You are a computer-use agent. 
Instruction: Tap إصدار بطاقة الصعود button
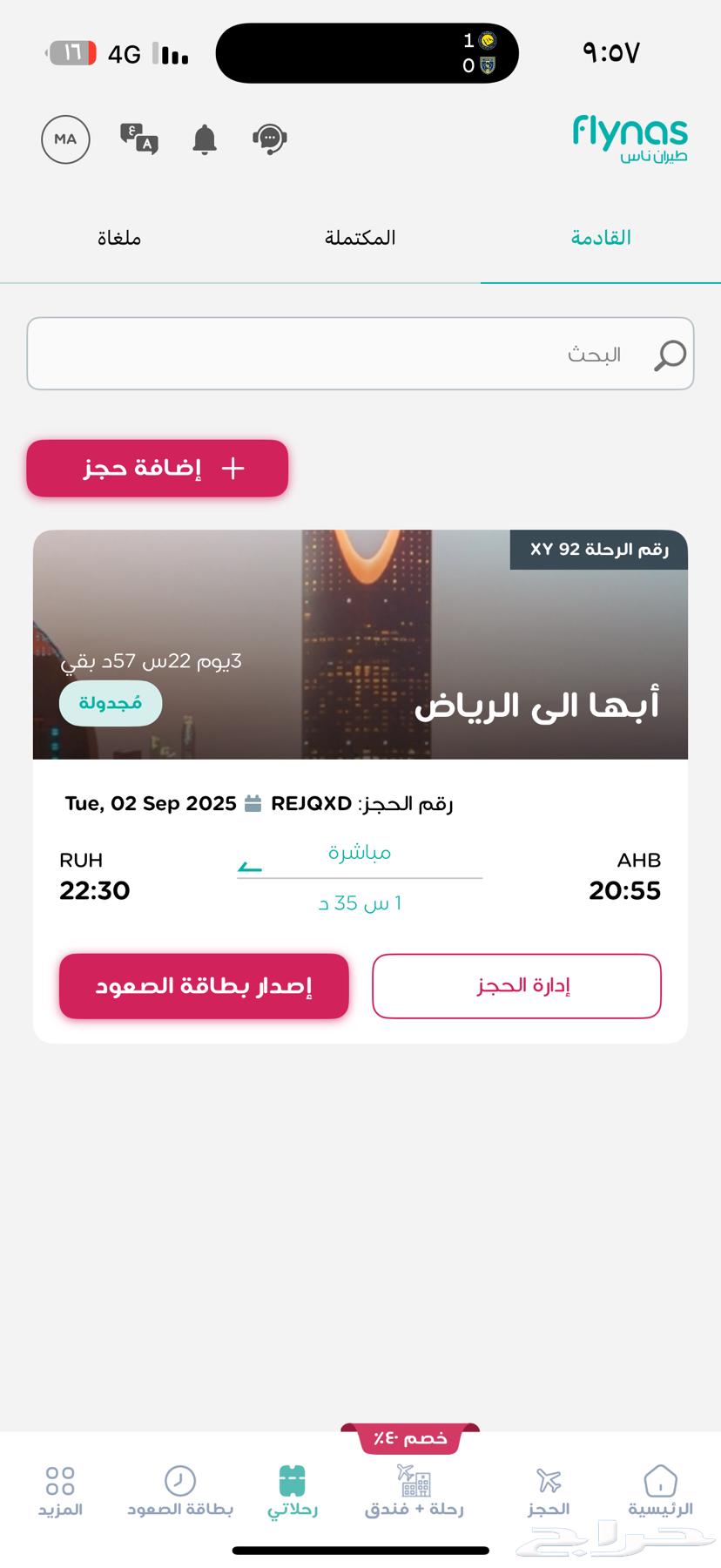point(203,986)
